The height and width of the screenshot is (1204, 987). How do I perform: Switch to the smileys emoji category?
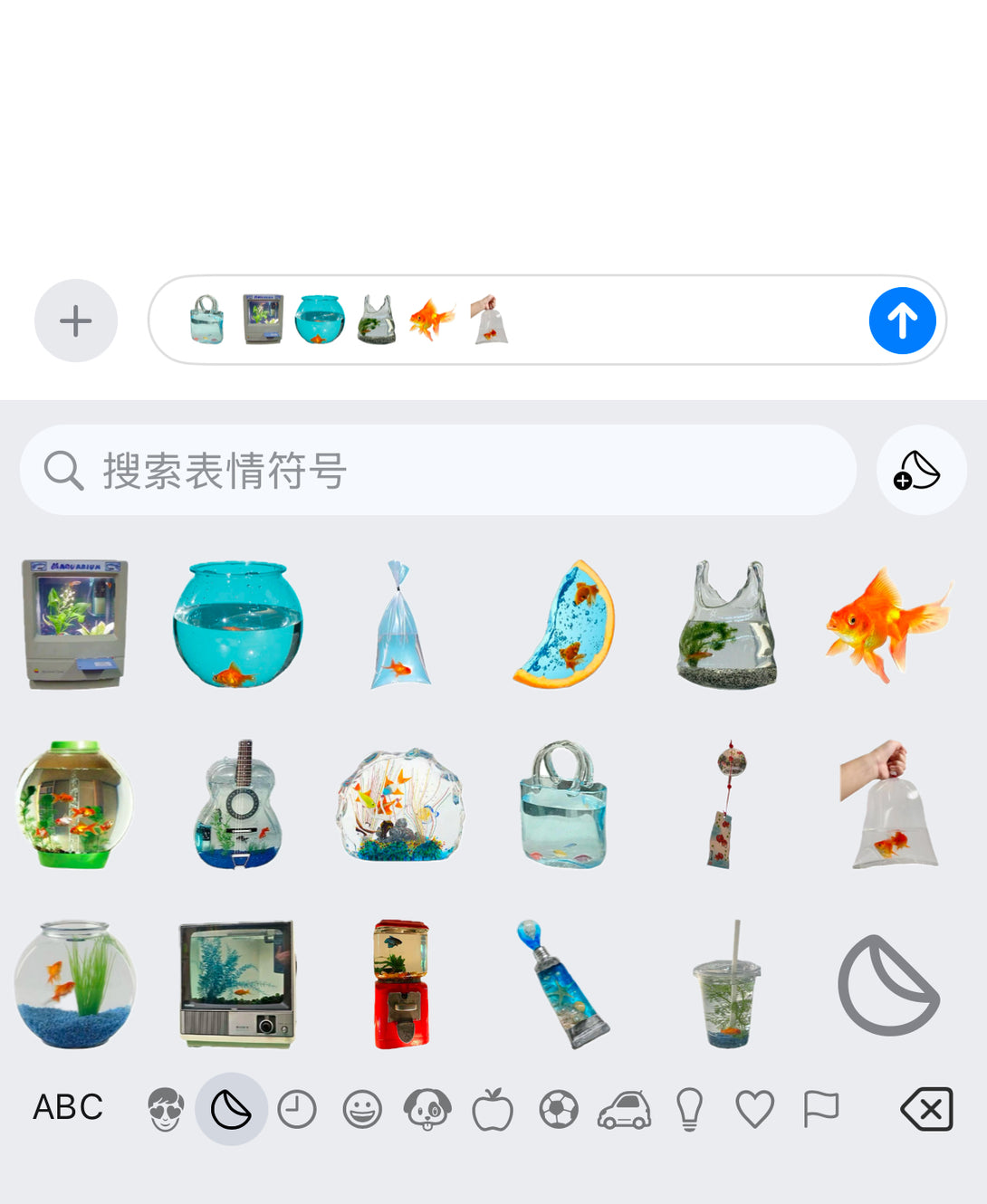[x=362, y=1109]
